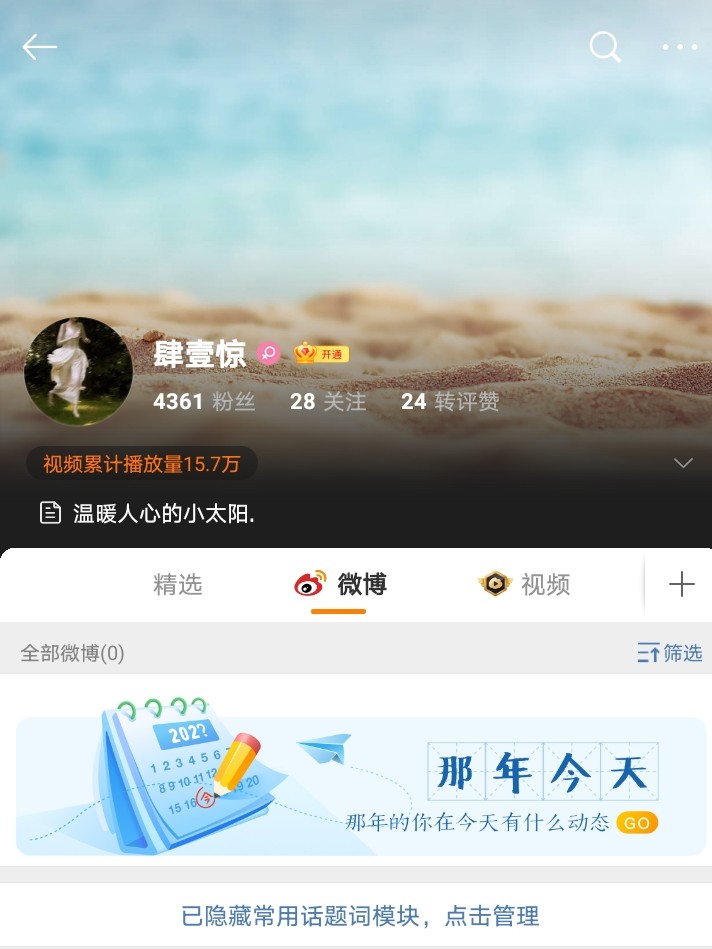Open the 筛选 filter options

tap(670, 653)
